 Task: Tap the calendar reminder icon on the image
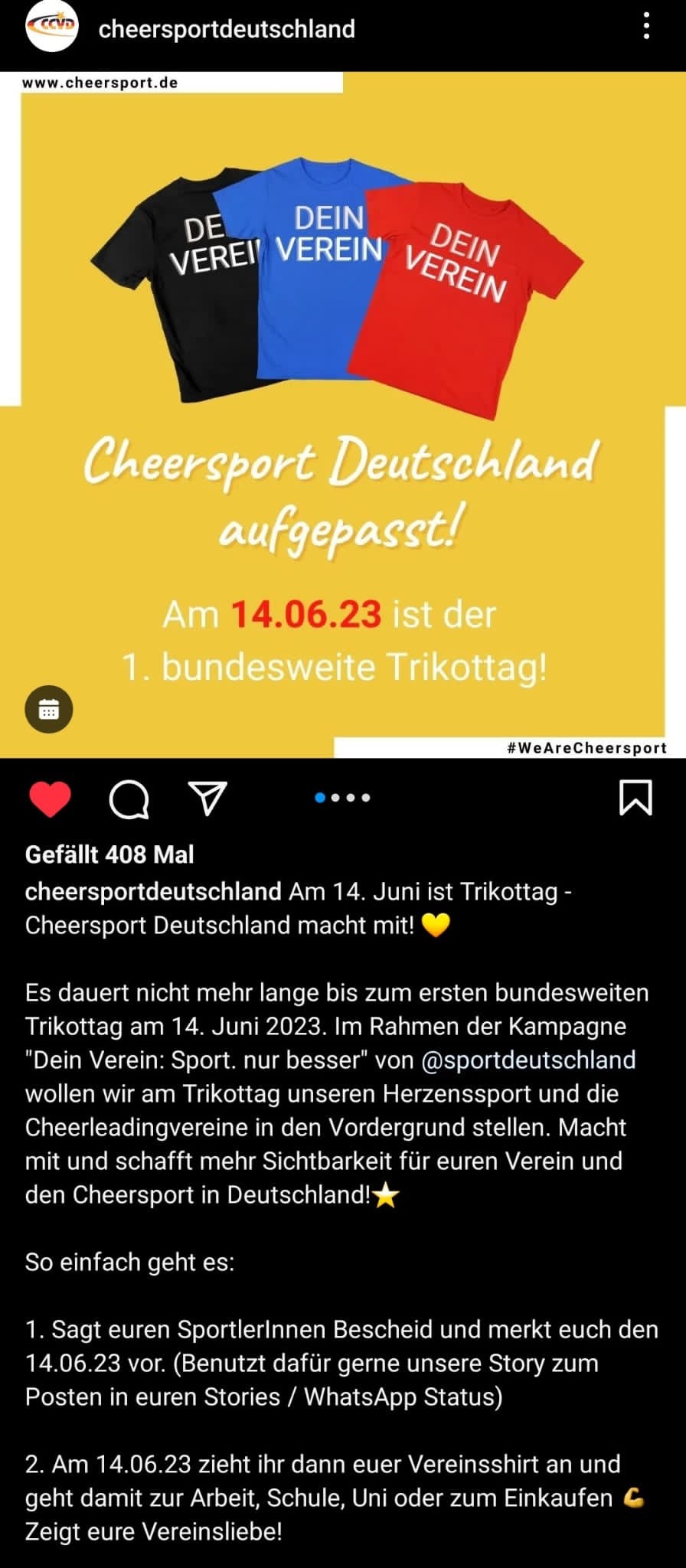(x=49, y=710)
